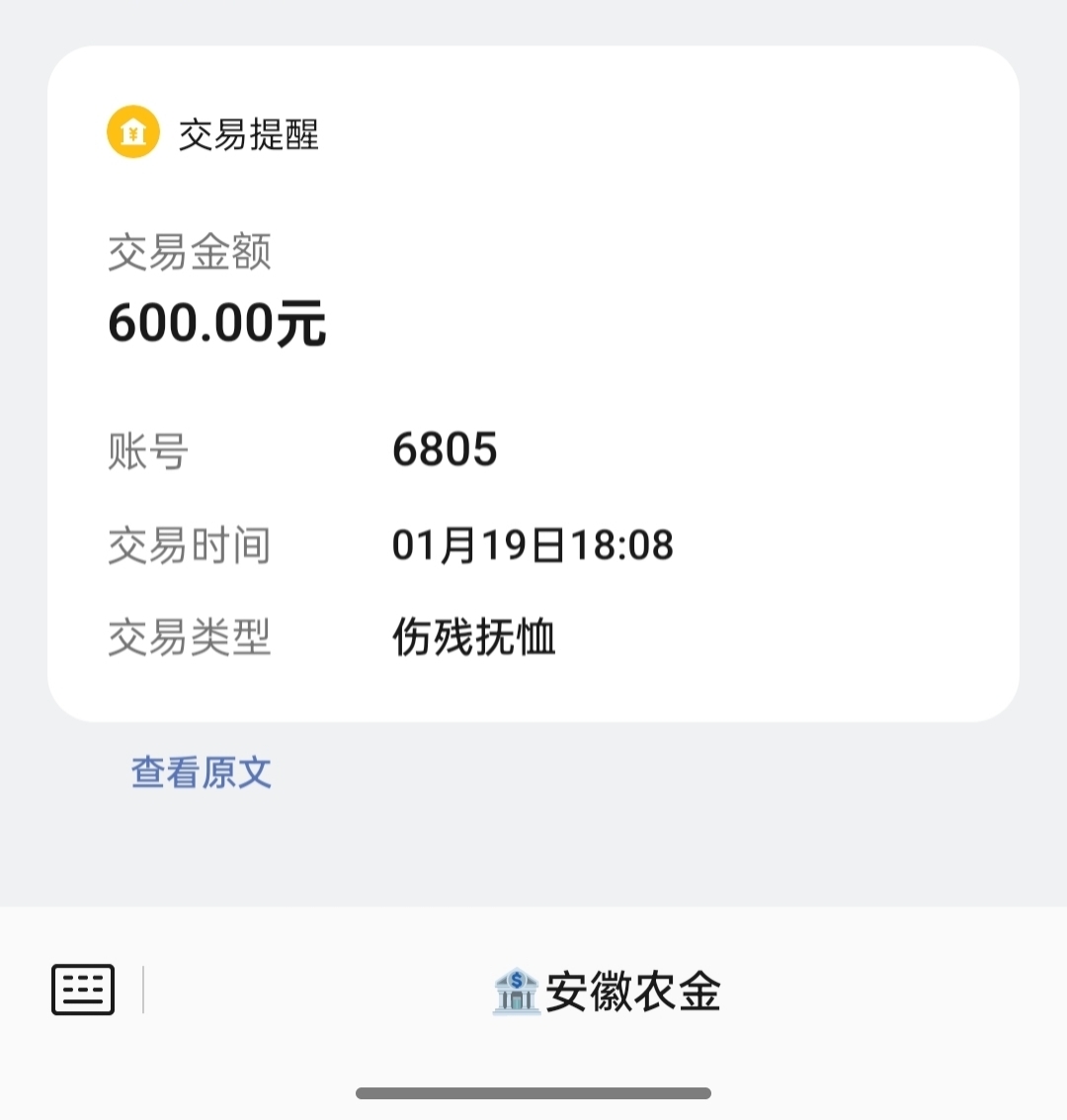Open the 安徽农金 service menu
This screenshot has width=1067, height=1120.
click(607, 992)
